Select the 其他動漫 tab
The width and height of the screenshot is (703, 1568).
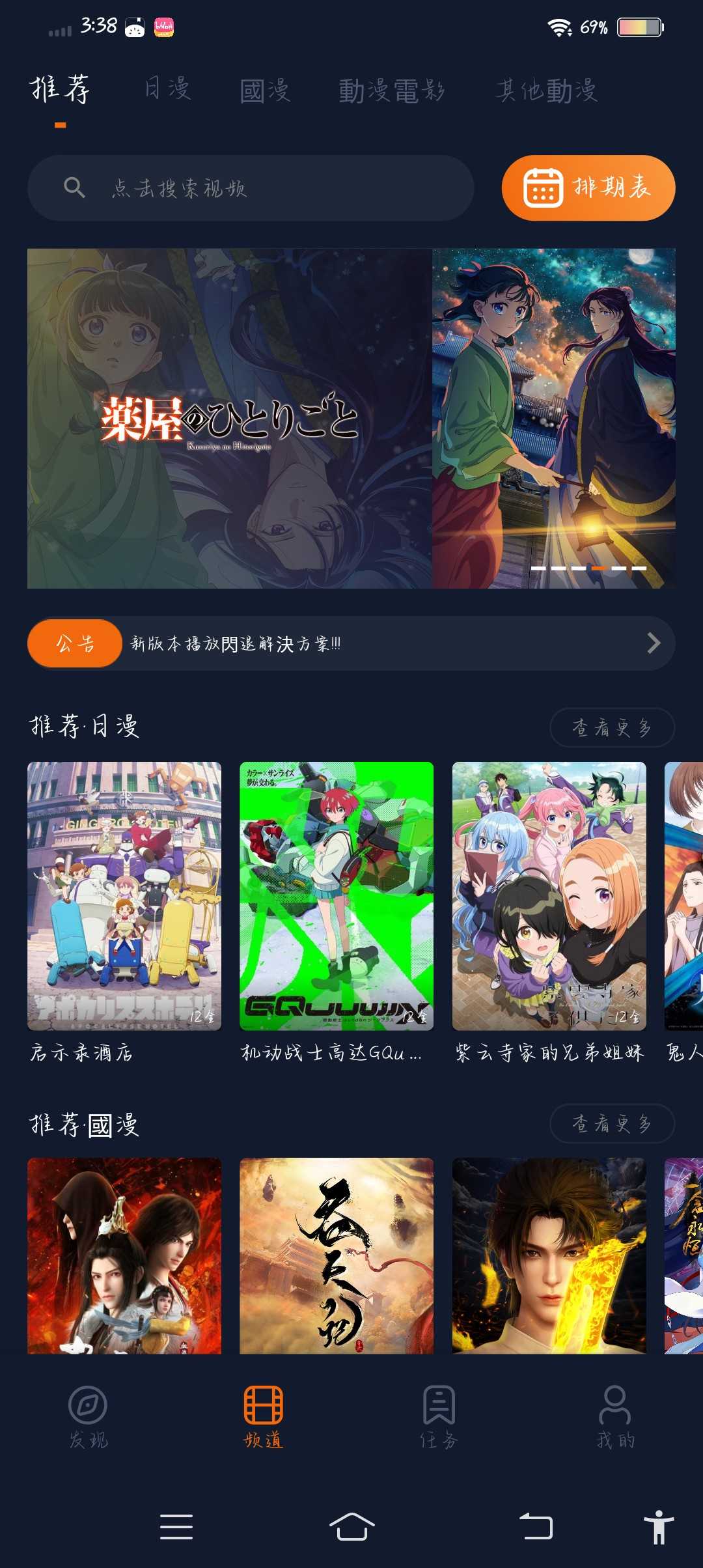(546, 91)
